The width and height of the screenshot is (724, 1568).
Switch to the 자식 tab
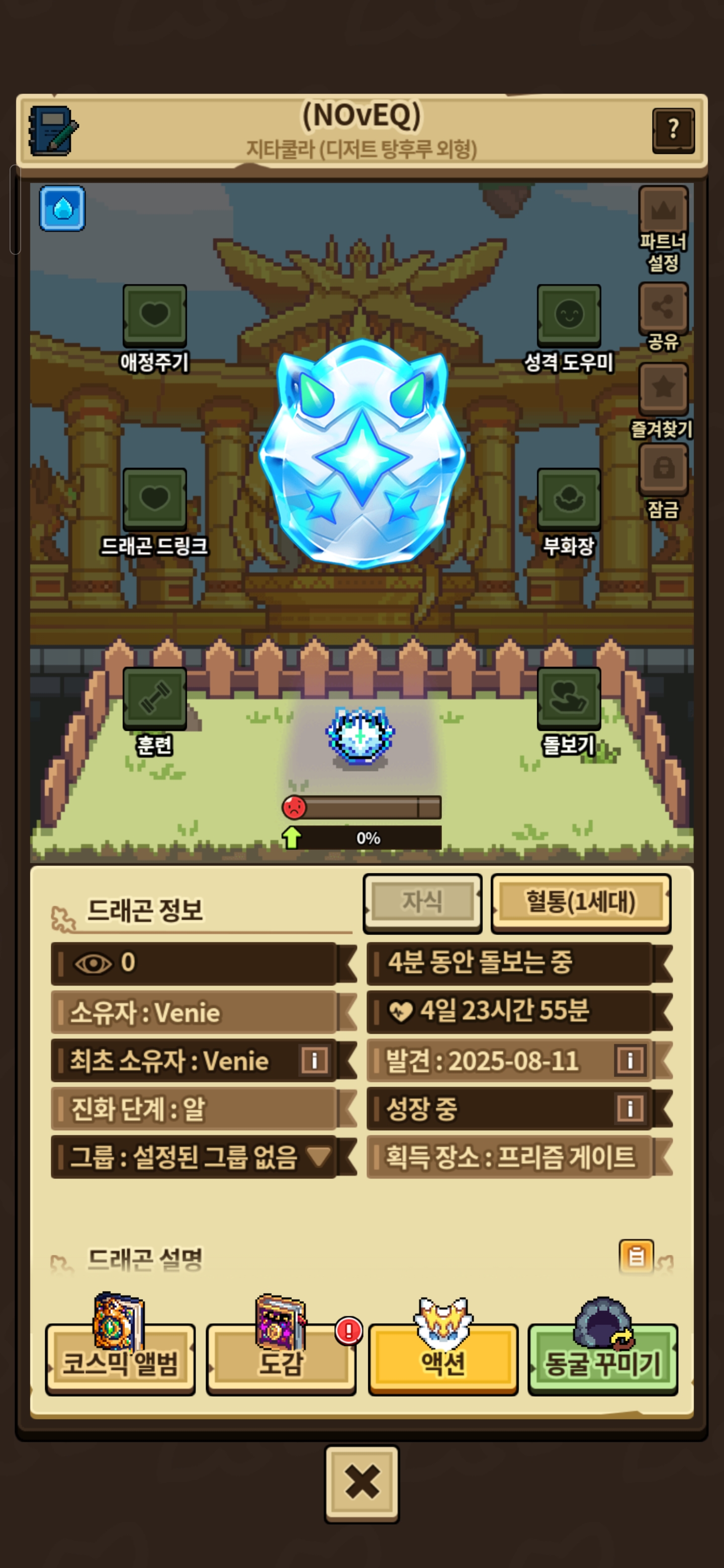point(422,902)
